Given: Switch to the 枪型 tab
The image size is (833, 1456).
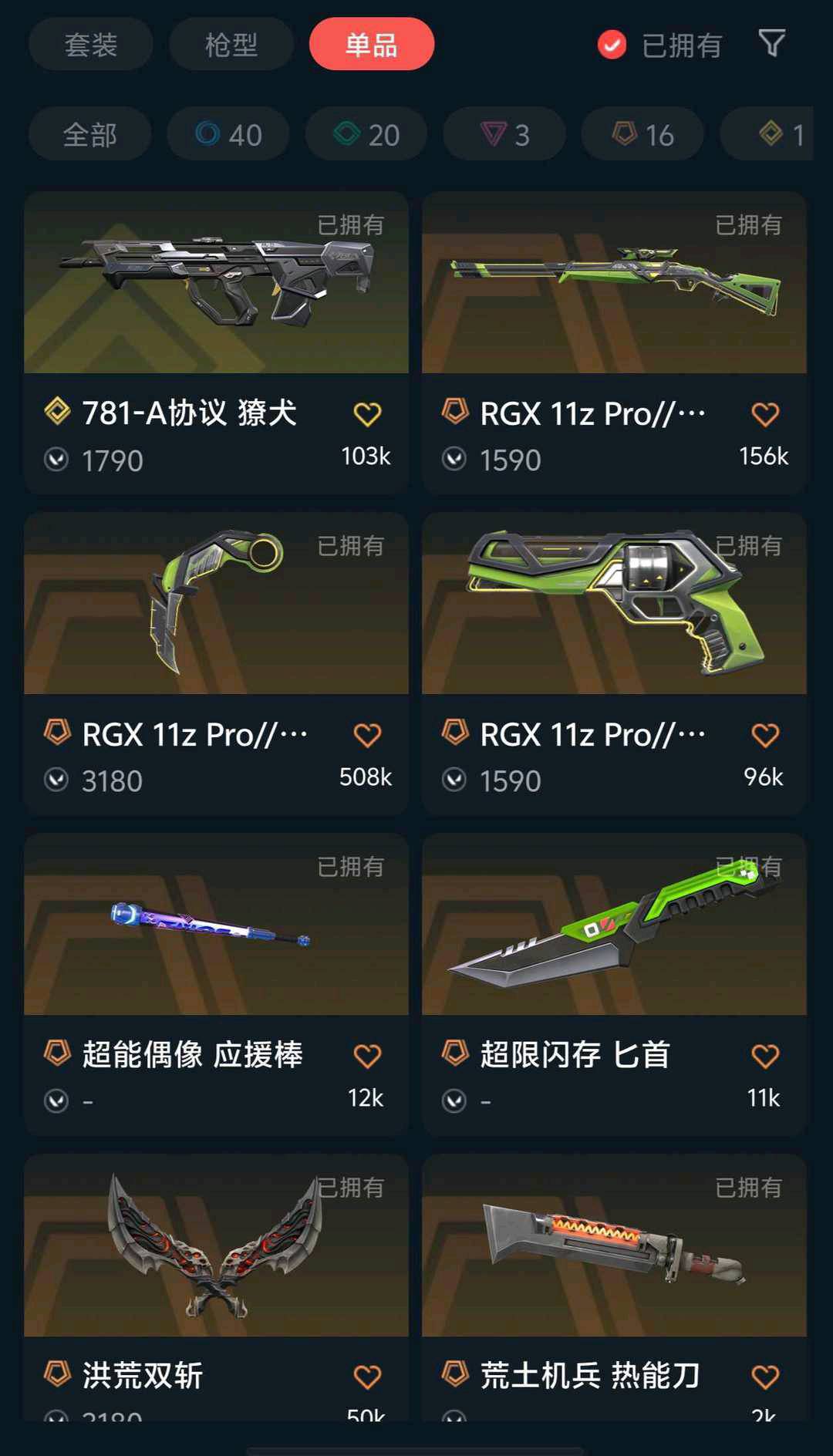Looking at the screenshot, I should (x=231, y=45).
